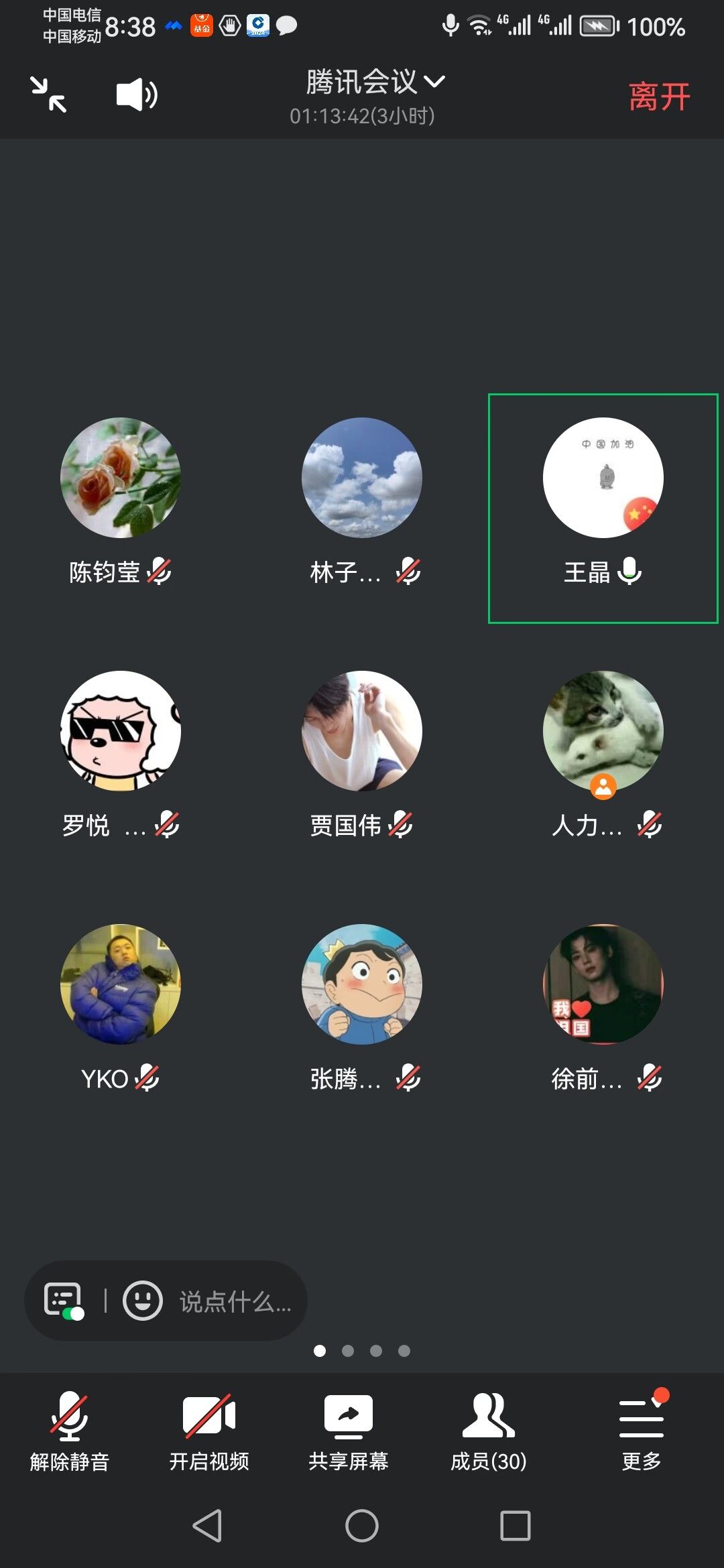Image resolution: width=724 pixels, height=1568 pixels.
Task: View participant YKO
Action: tap(121, 984)
